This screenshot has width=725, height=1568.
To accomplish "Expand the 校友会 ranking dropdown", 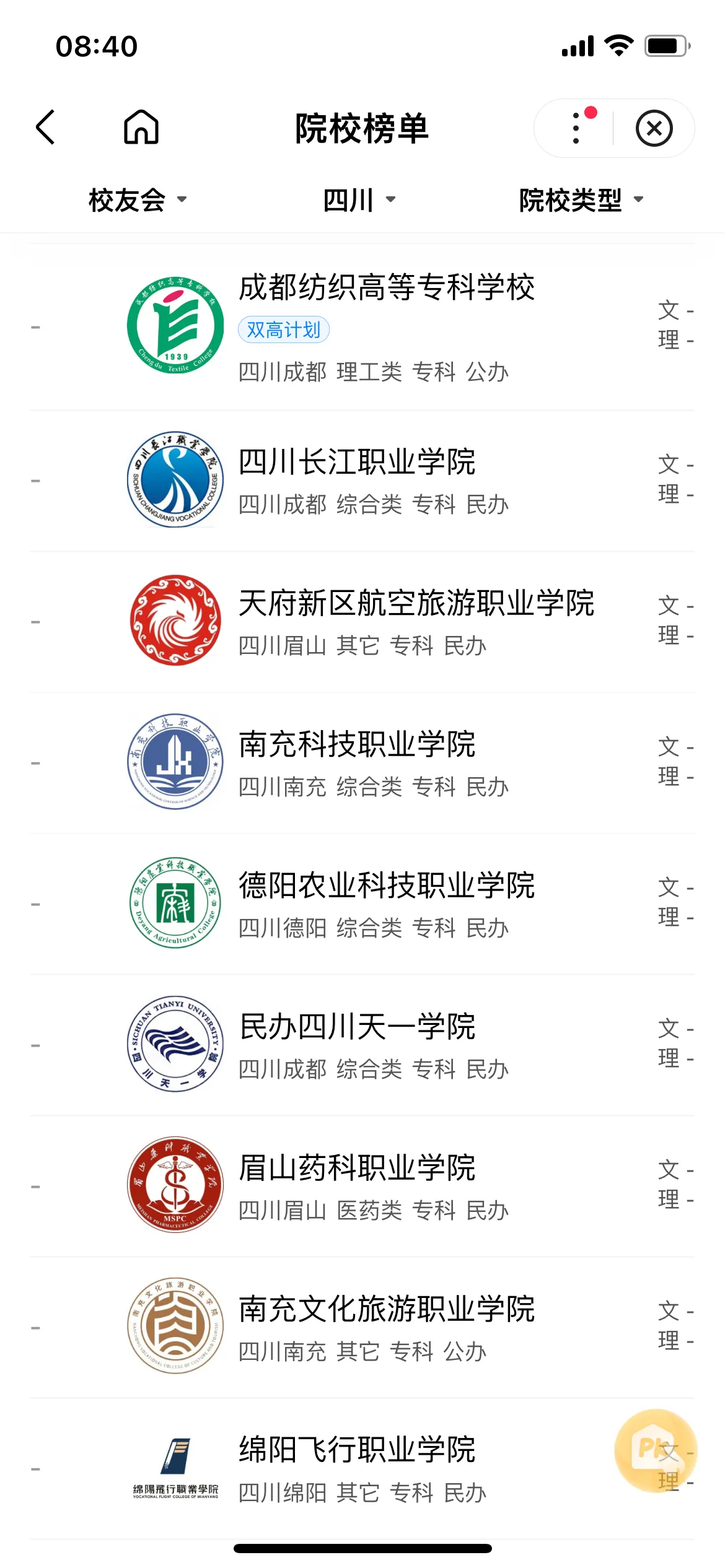I will (137, 200).
